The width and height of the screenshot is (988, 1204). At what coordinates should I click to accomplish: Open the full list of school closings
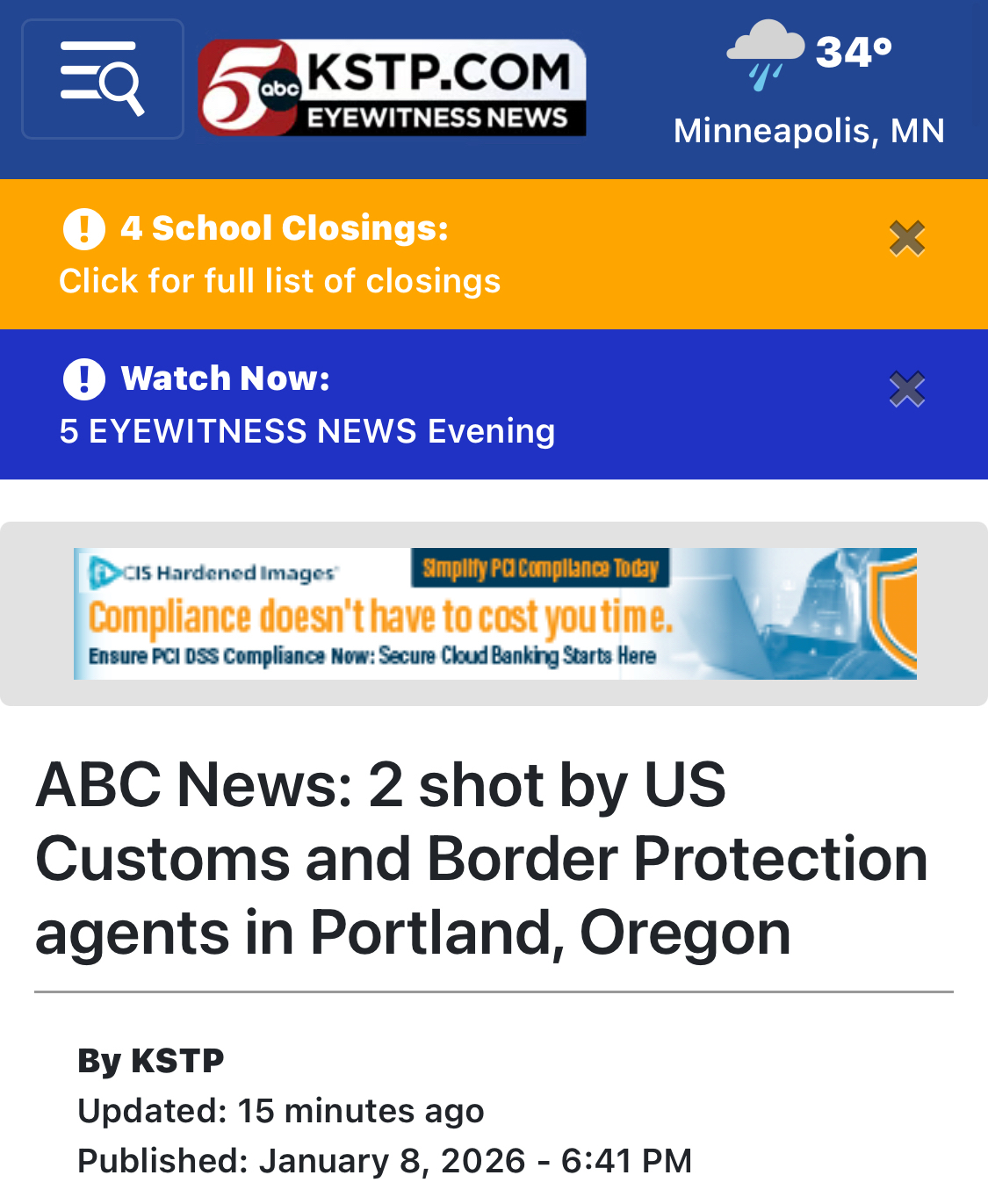(x=279, y=281)
